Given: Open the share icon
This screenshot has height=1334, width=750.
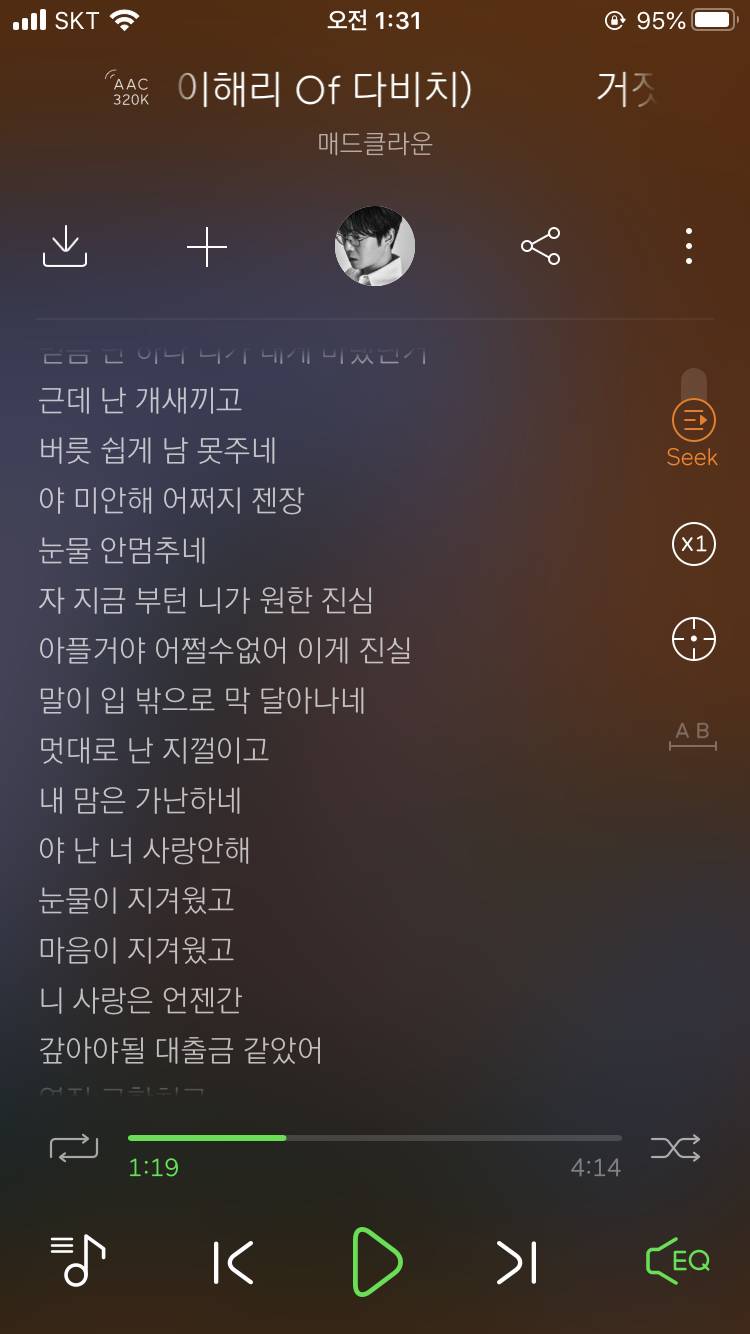Looking at the screenshot, I should click(x=540, y=246).
